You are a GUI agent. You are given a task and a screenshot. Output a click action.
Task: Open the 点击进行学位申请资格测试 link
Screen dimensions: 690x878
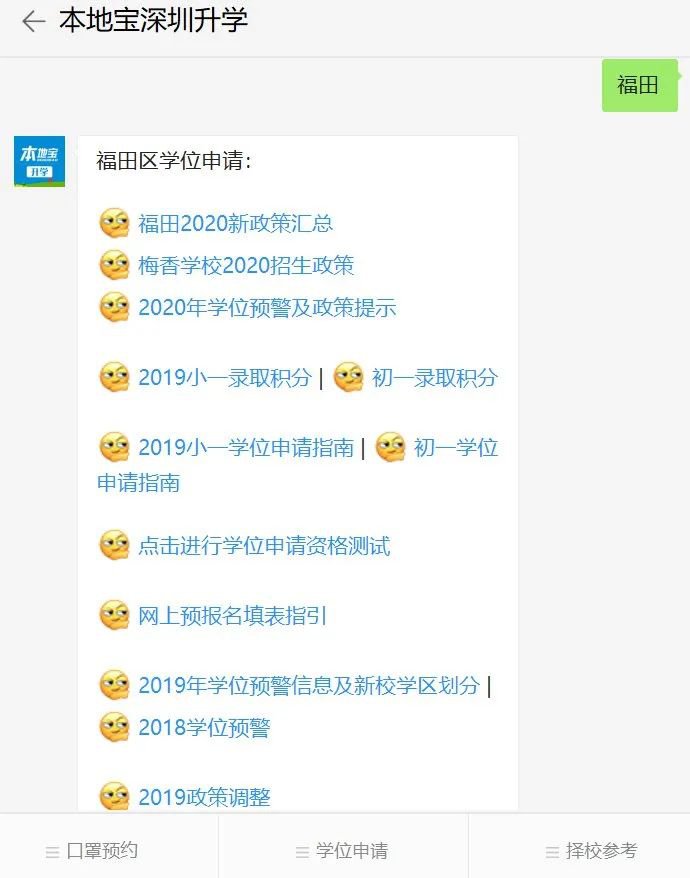[x=264, y=546]
